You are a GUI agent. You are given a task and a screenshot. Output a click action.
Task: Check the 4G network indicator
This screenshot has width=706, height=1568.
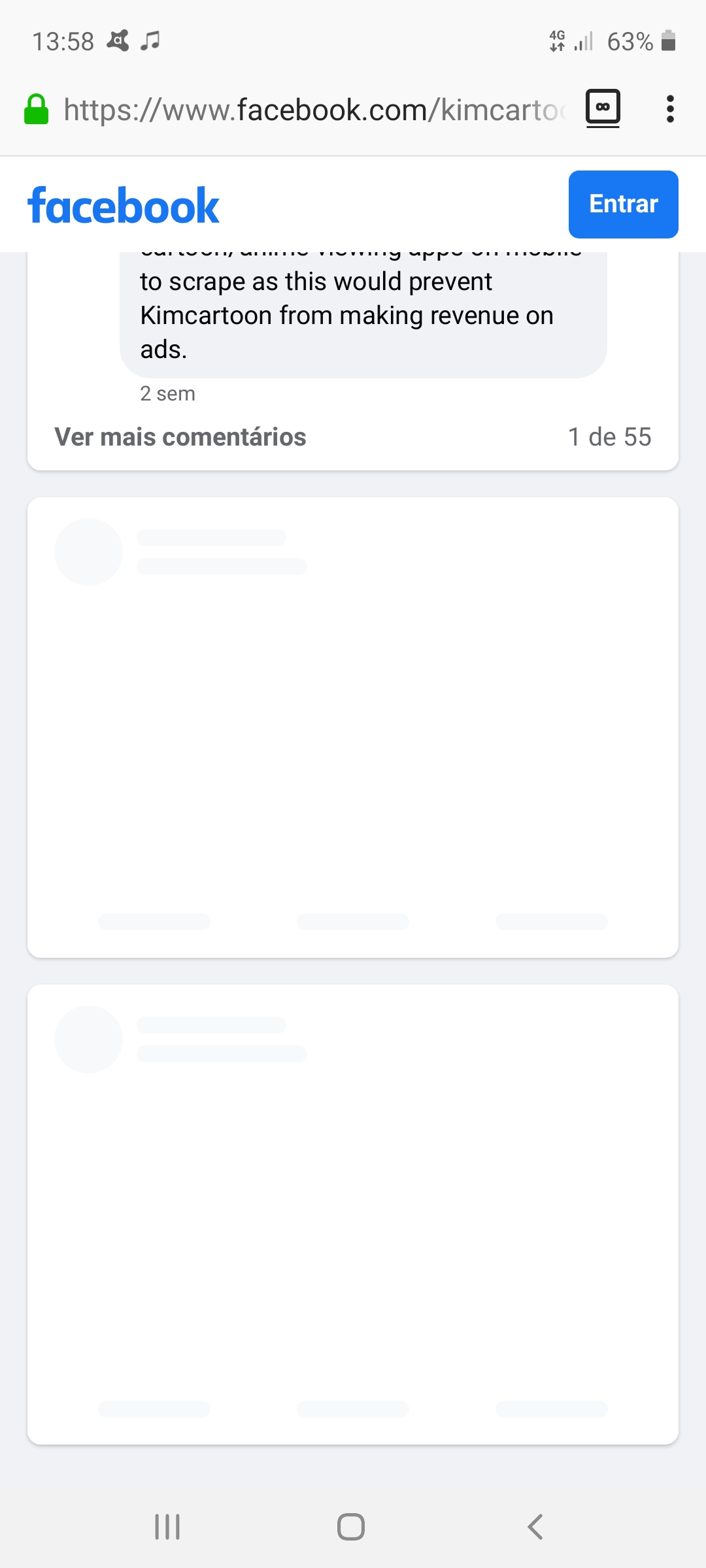tap(557, 41)
